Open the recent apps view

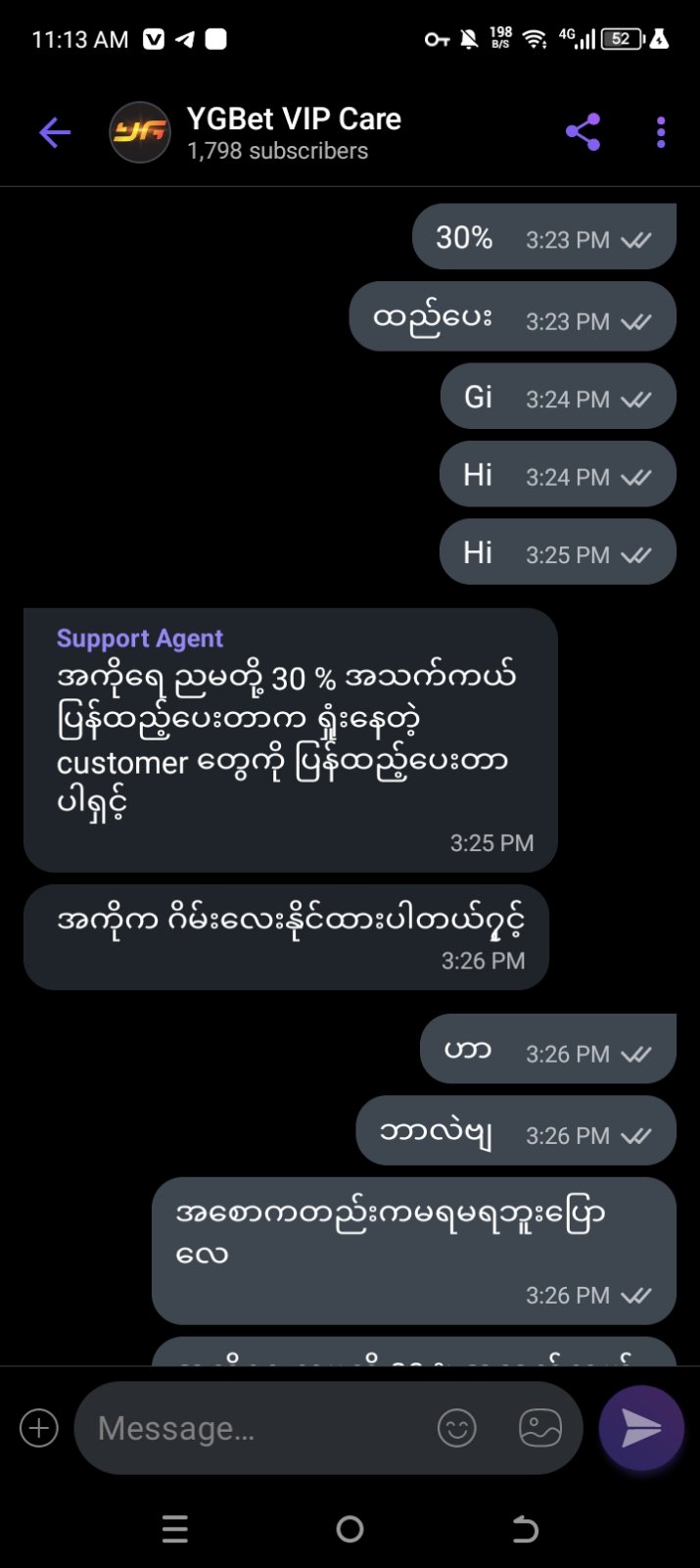[175, 1529]
